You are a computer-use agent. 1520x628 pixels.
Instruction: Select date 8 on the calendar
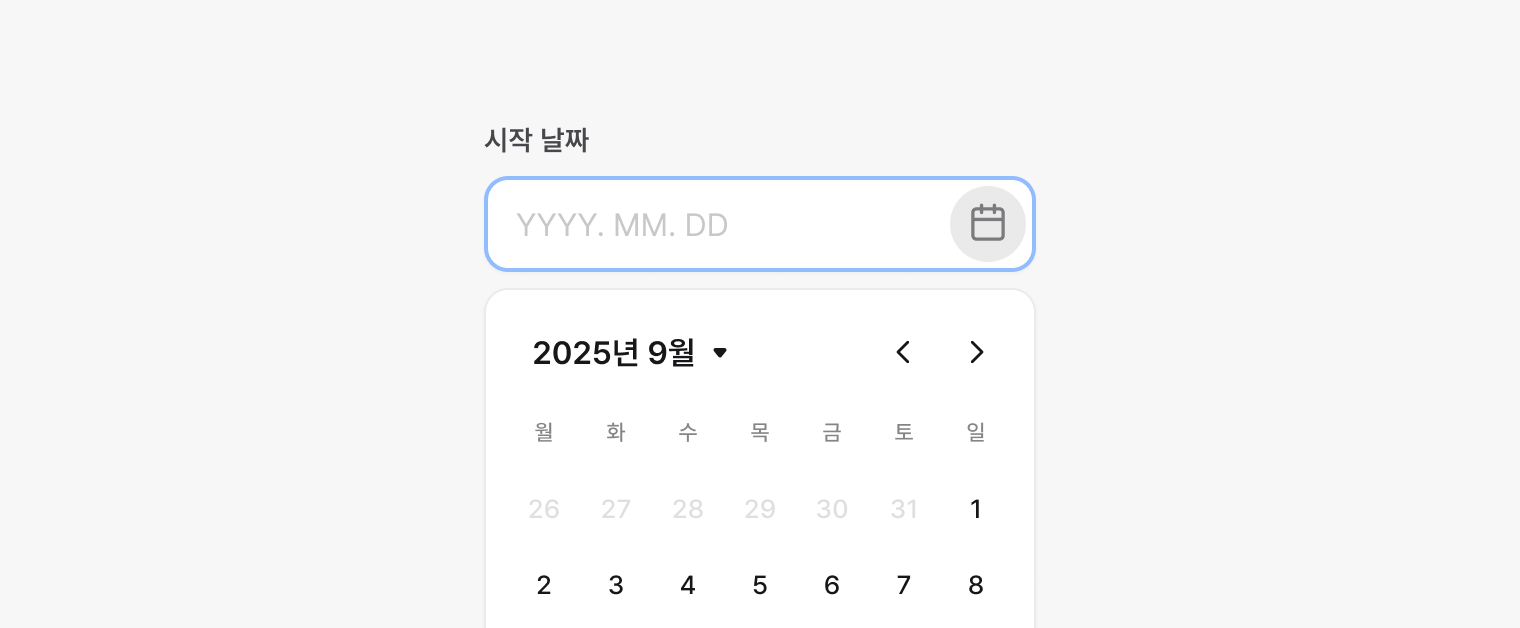tap(976, 586)
